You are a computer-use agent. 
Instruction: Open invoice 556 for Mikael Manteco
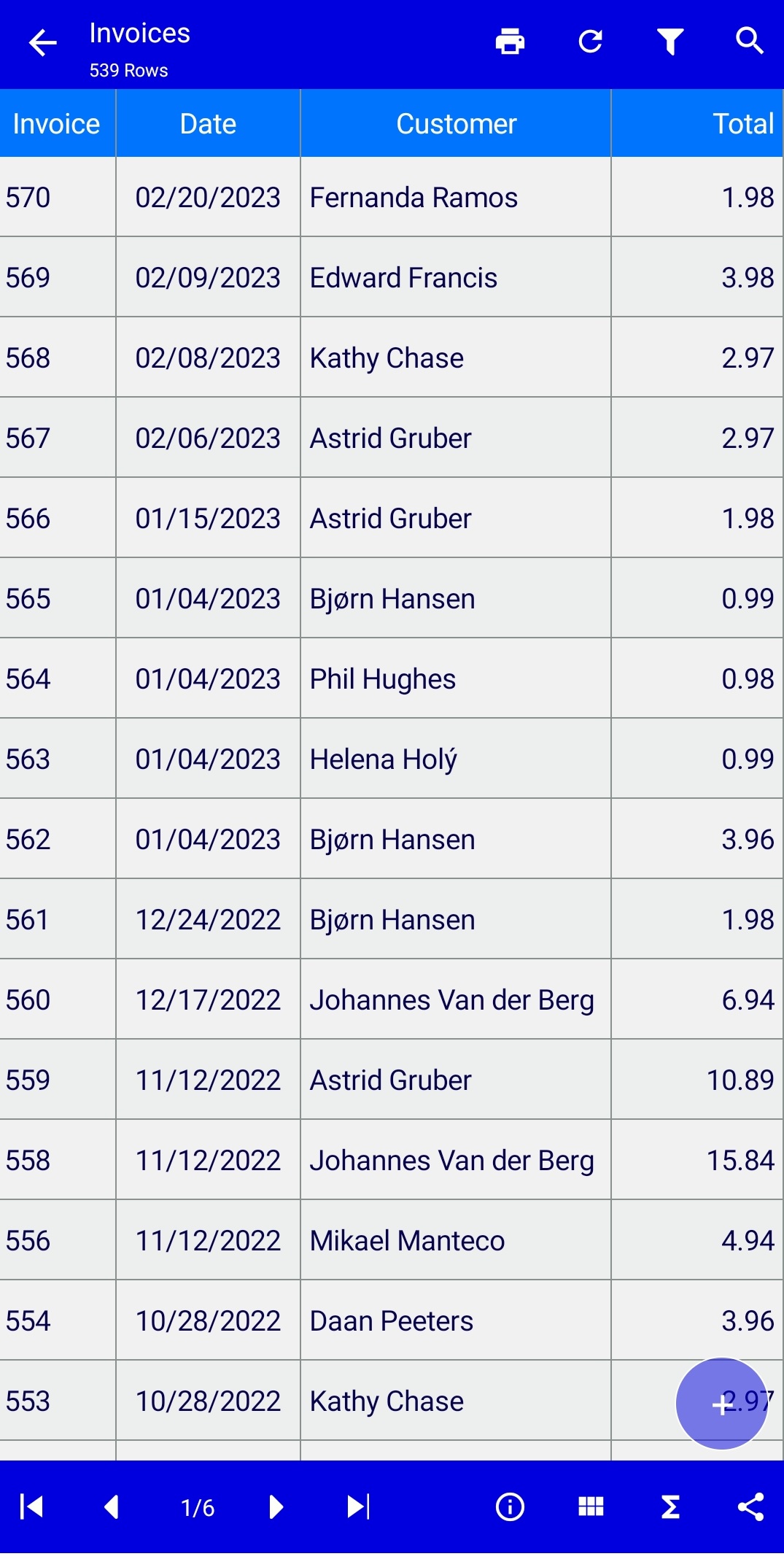(x=392, y=1240)
